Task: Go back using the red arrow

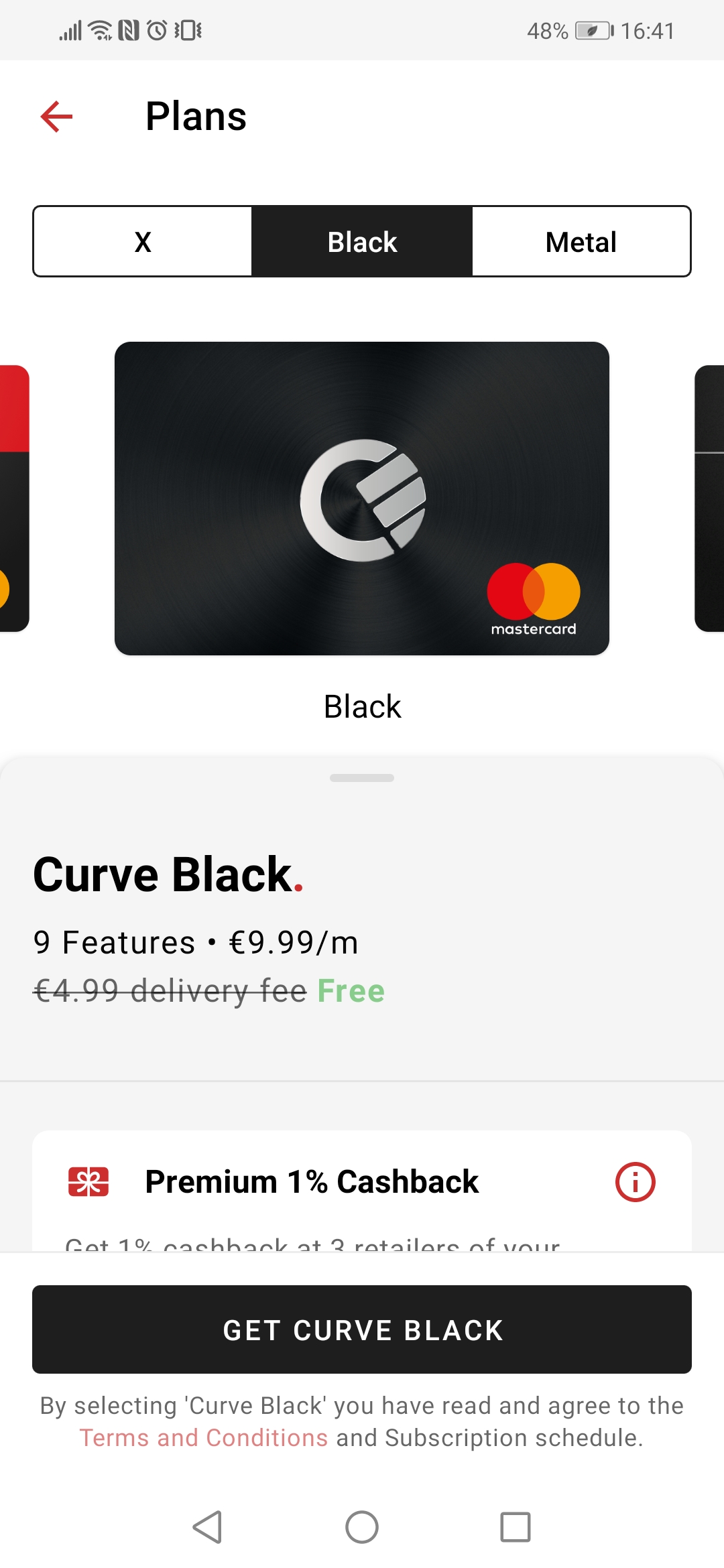Action: [x=56, y=117]
